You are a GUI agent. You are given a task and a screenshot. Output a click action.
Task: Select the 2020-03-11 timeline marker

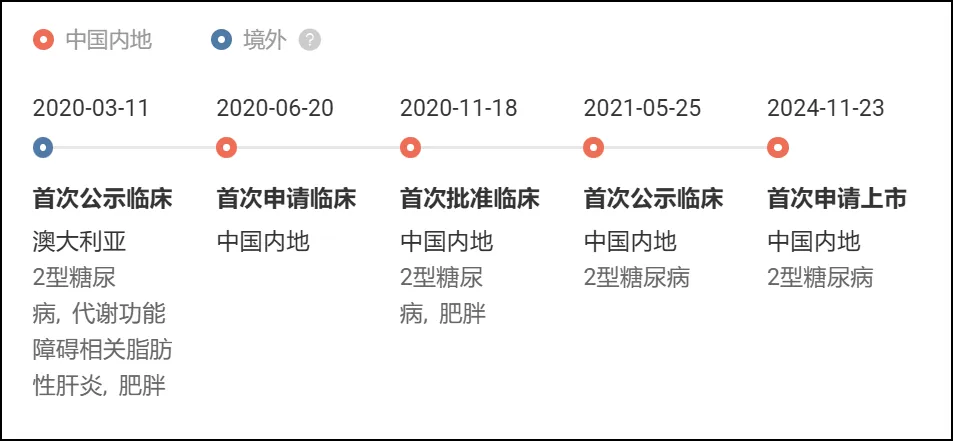click(x=43, y=148)
